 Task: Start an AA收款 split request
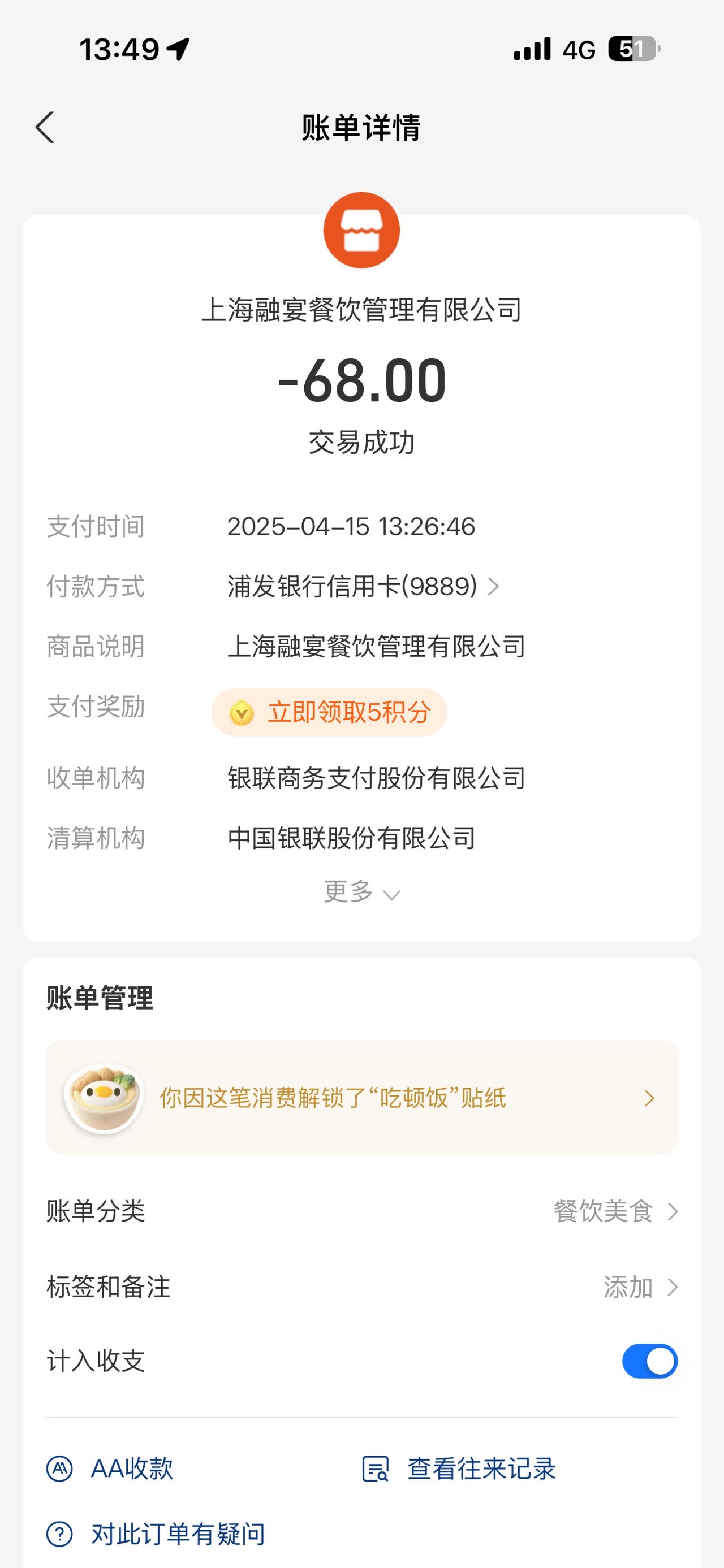[x=110, y=1469]
